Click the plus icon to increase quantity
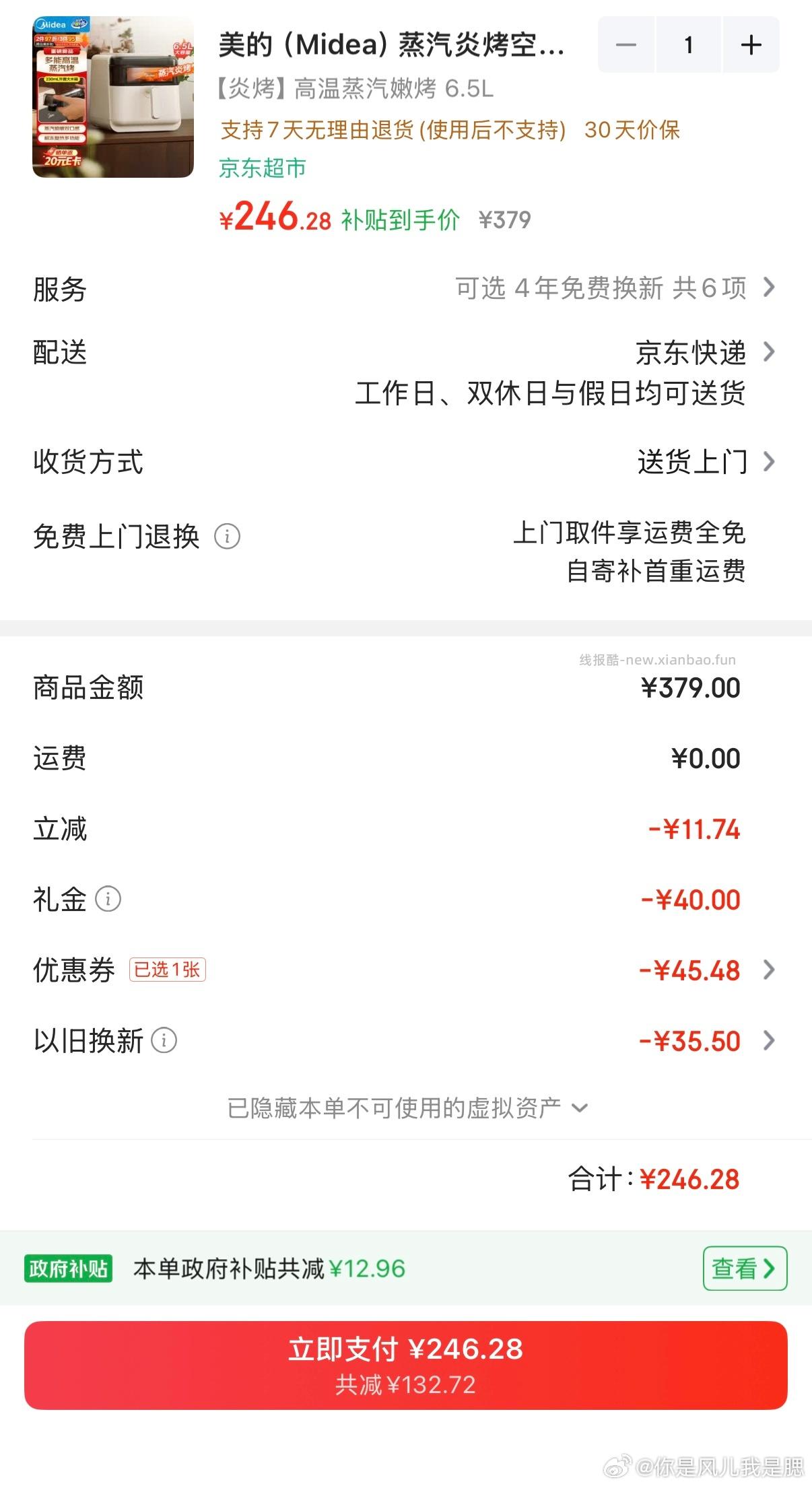 751,44
